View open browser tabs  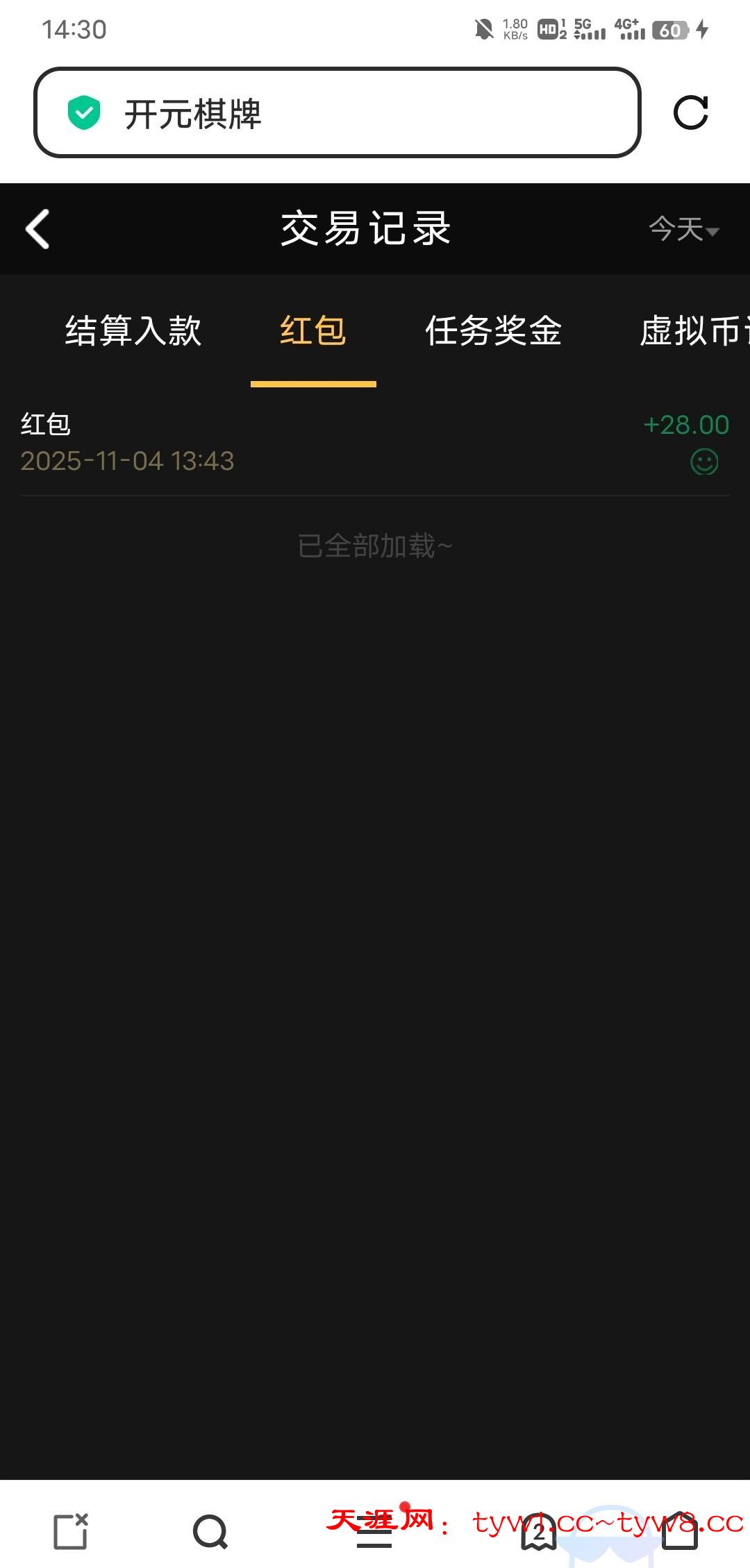click(x=539, y=1531)
